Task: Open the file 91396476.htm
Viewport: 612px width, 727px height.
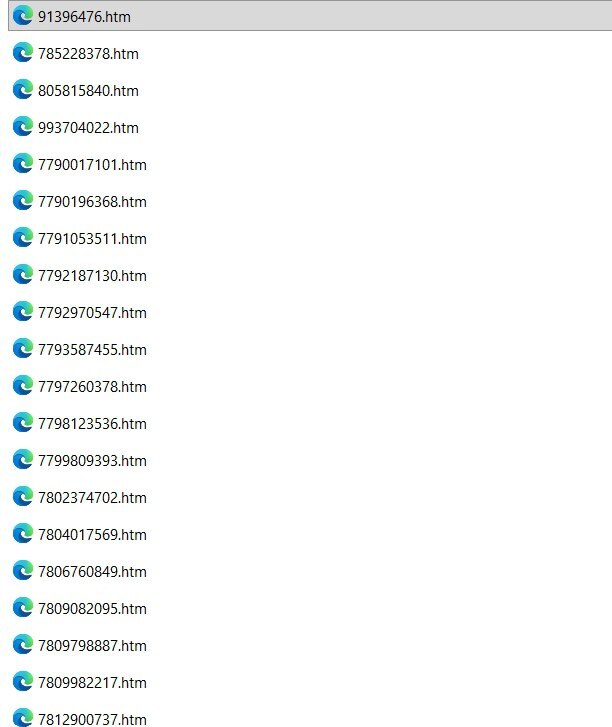Action: tap(84, 17)
